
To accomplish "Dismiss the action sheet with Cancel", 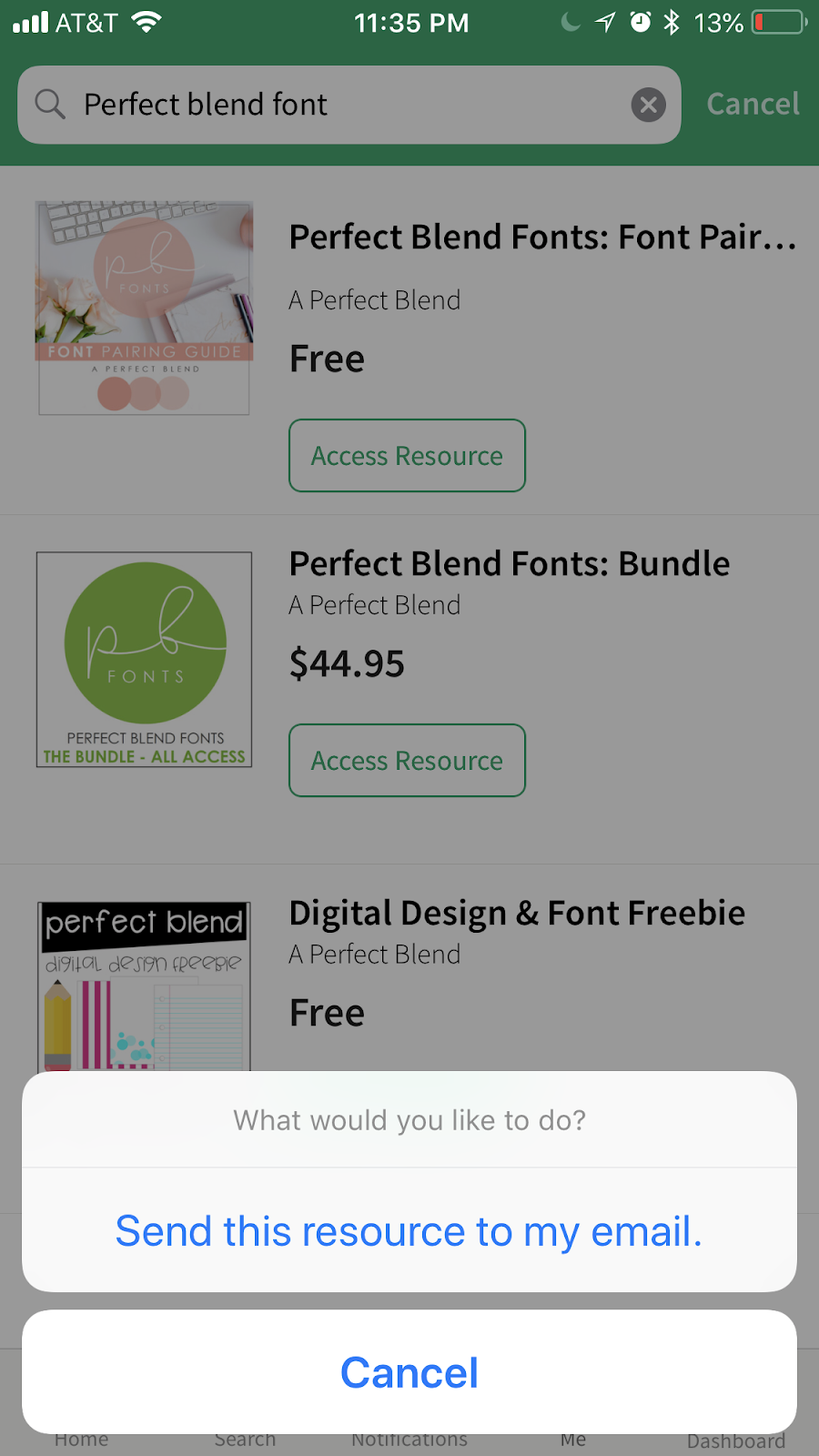I will point(409,1372).
